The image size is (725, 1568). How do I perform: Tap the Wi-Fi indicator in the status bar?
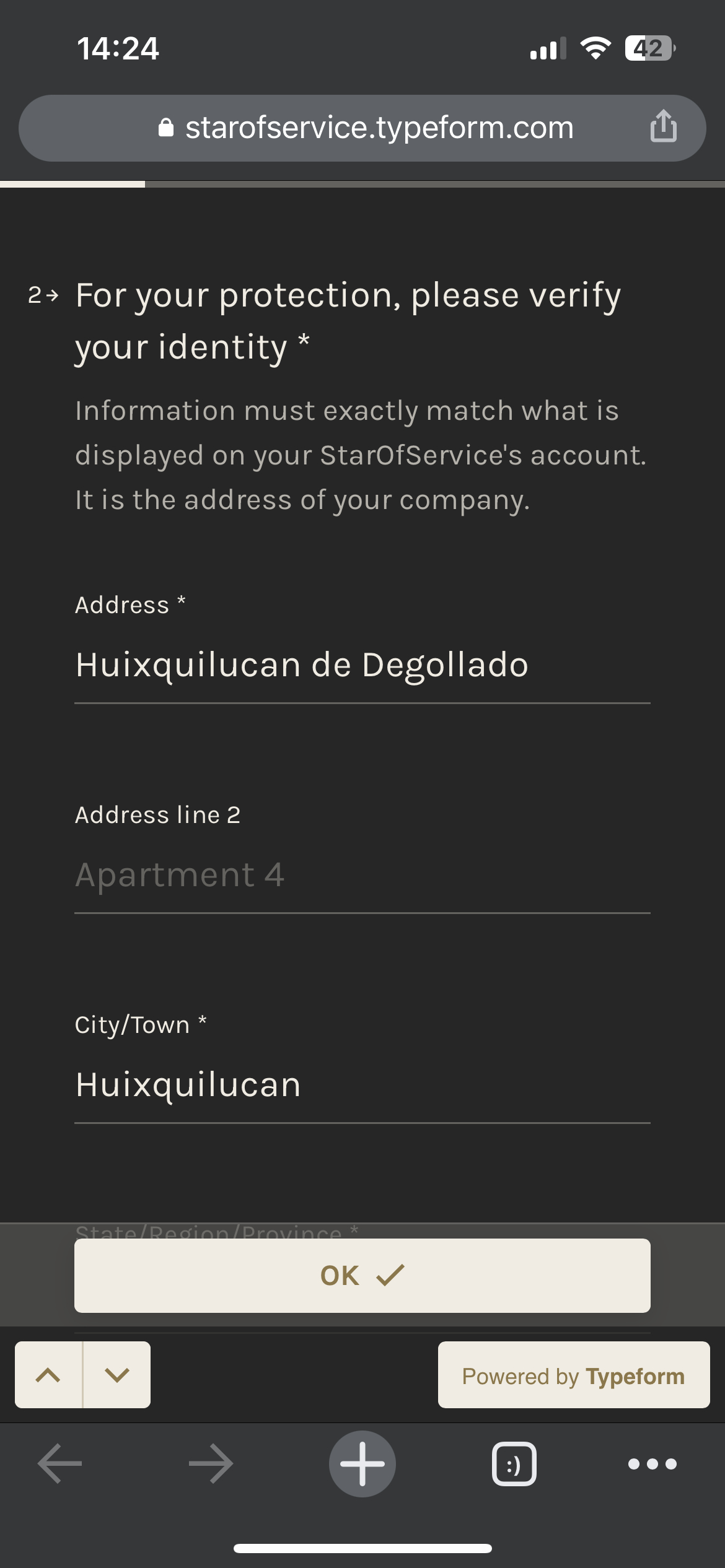click(596, 48)
